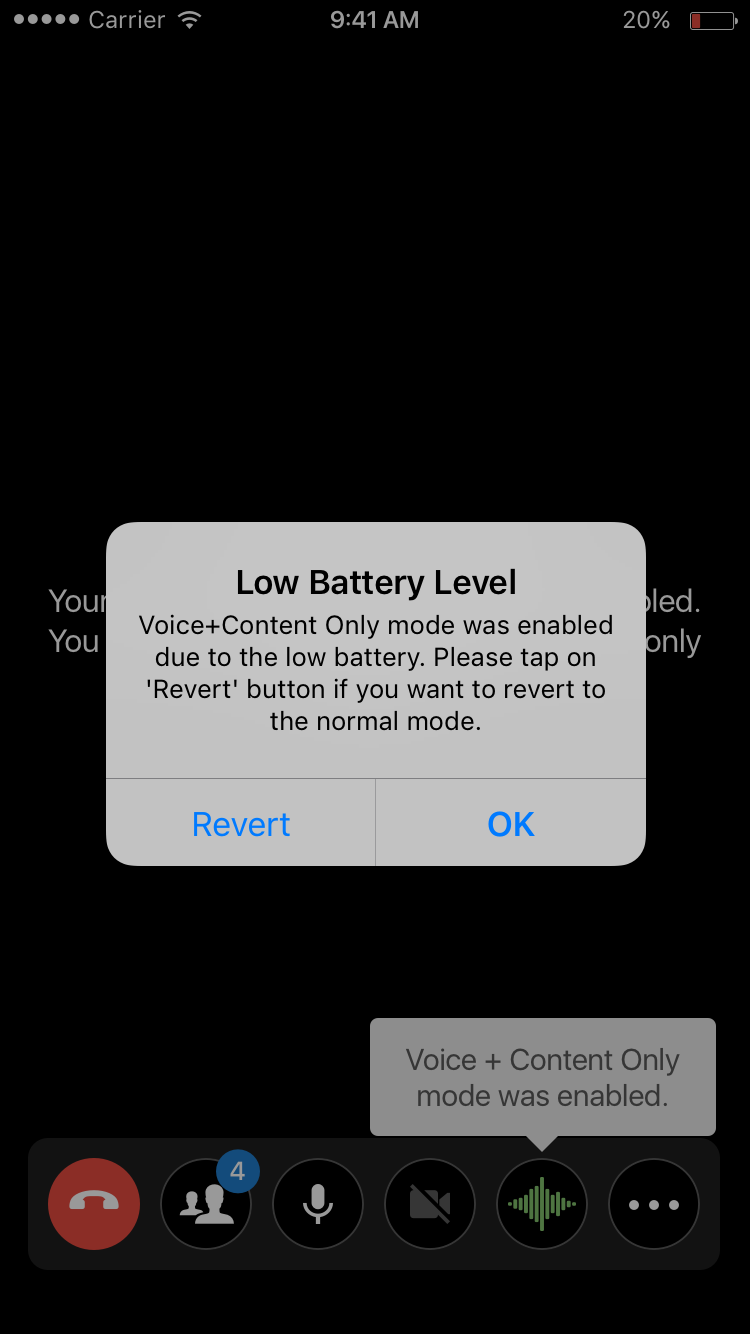Viewport: 750px width, 1334px height.
Task: Mute the microphone
Action: coord(318,1204)
